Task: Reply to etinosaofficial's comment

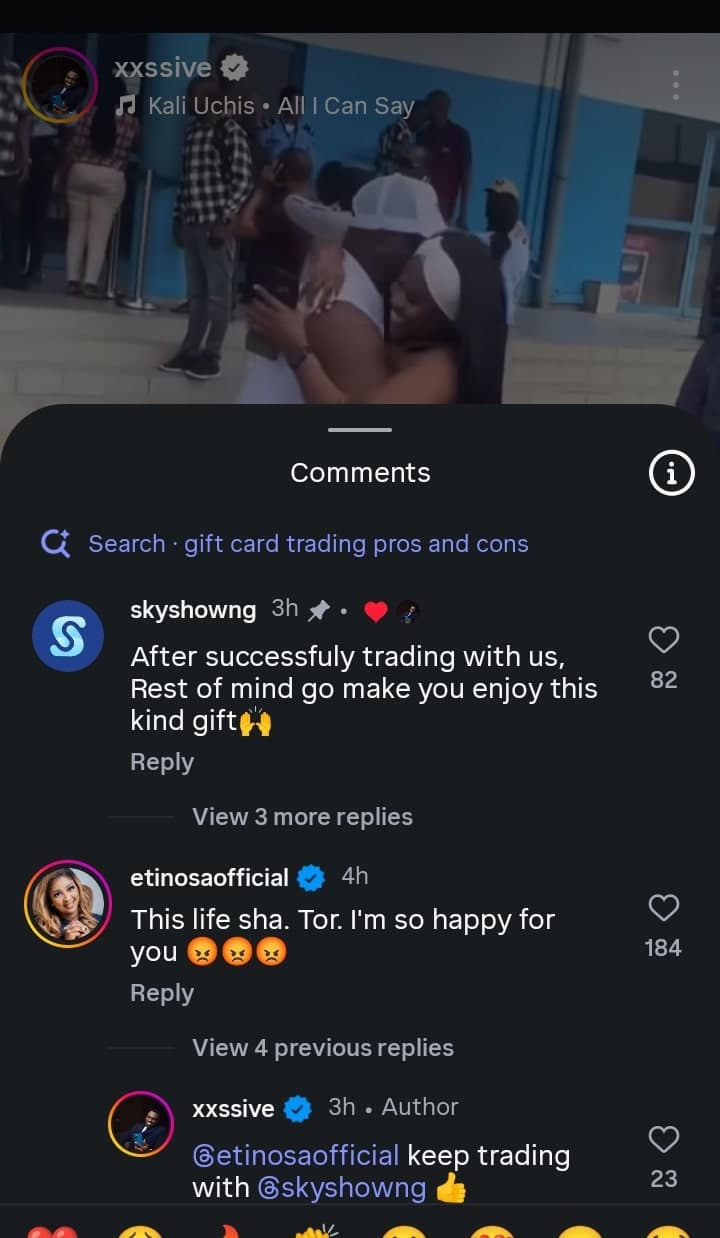Action: [162, 993]
